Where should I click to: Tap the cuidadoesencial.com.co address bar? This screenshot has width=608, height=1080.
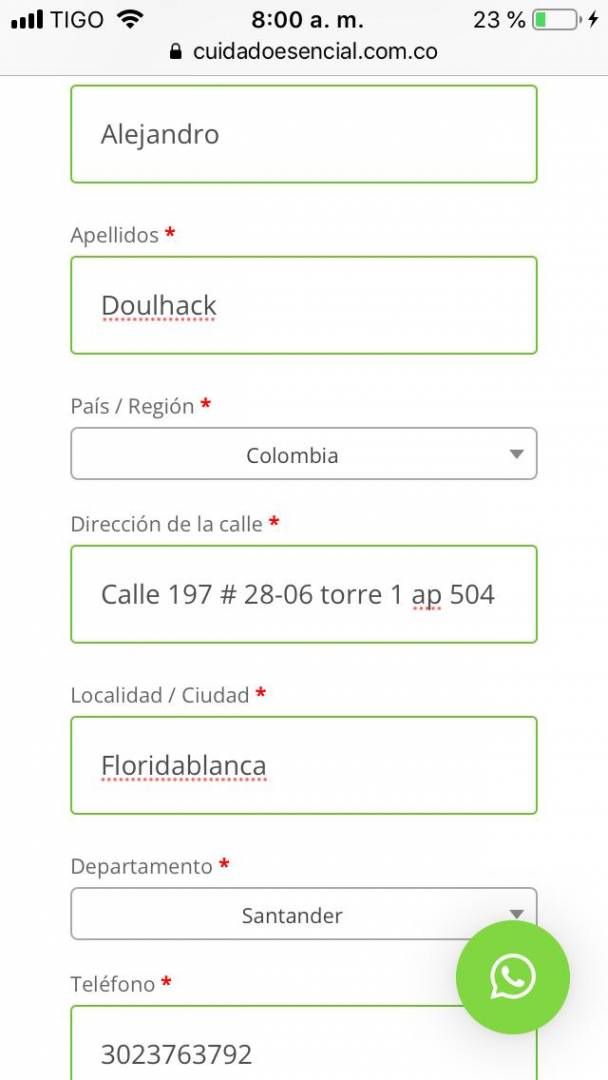pos(304,52)
